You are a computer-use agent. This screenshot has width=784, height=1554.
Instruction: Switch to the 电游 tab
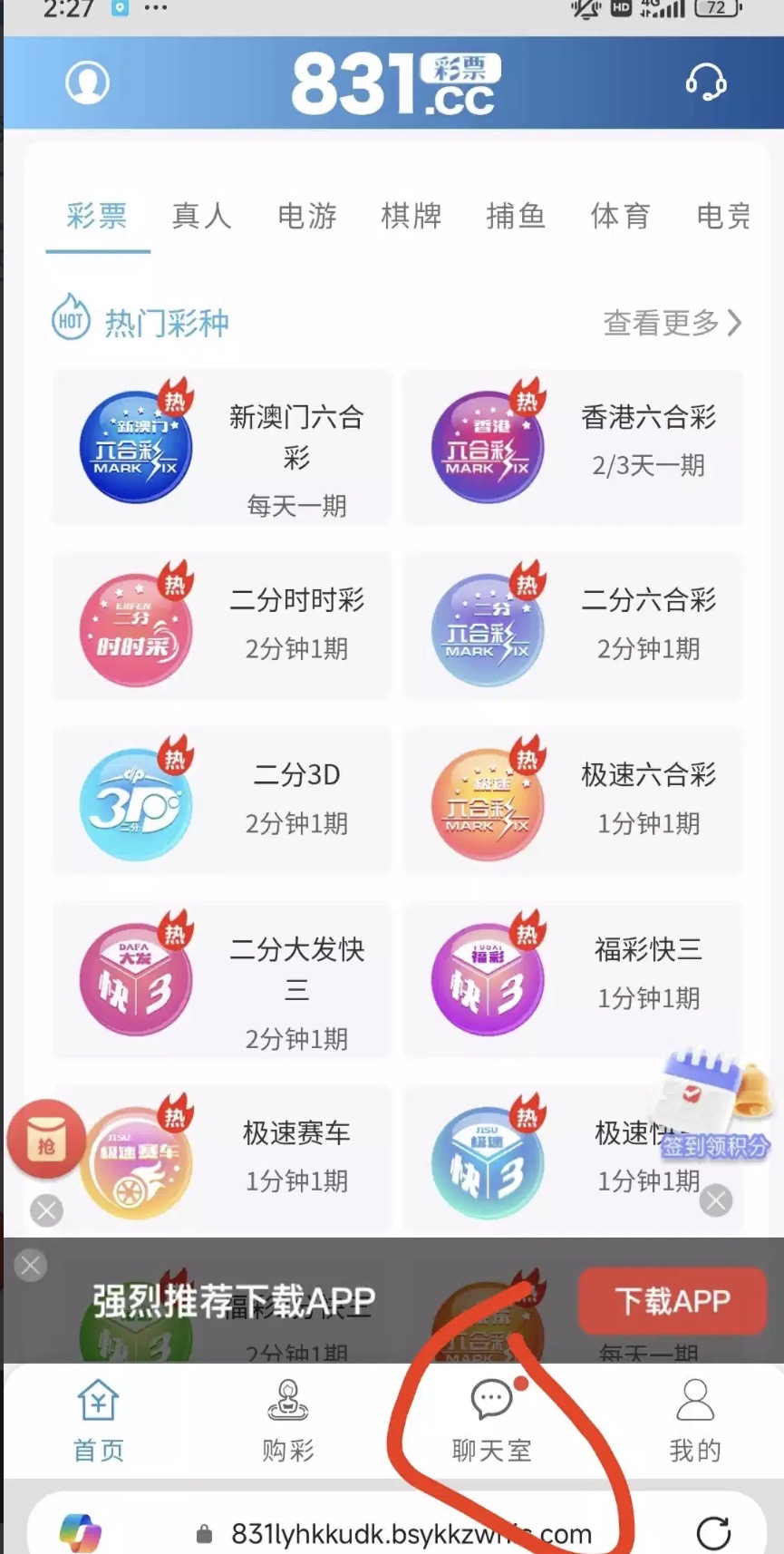306,216
